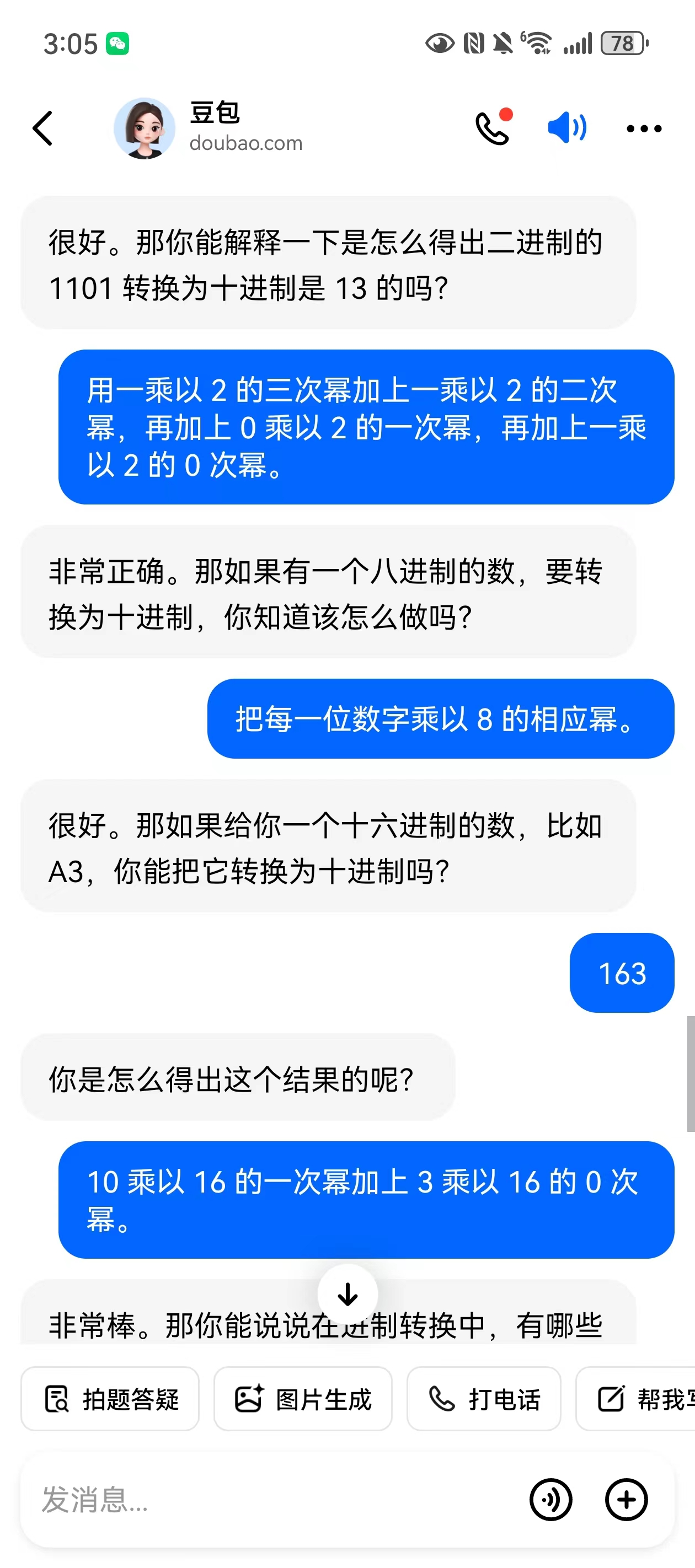
Task: Select the 拍题答疑 chip
Action: 110,1399
